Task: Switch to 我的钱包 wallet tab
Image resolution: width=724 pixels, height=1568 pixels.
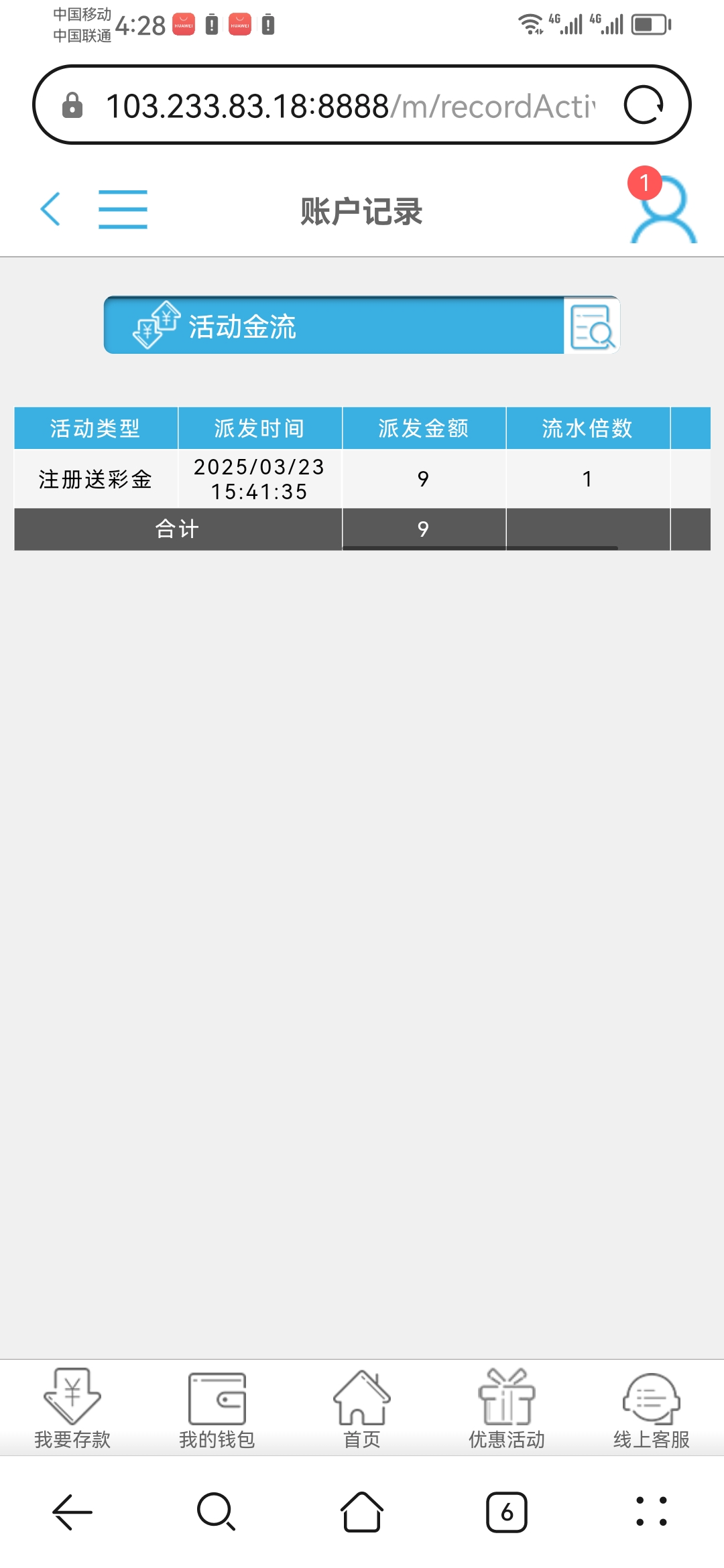Action: point(217,1409)
